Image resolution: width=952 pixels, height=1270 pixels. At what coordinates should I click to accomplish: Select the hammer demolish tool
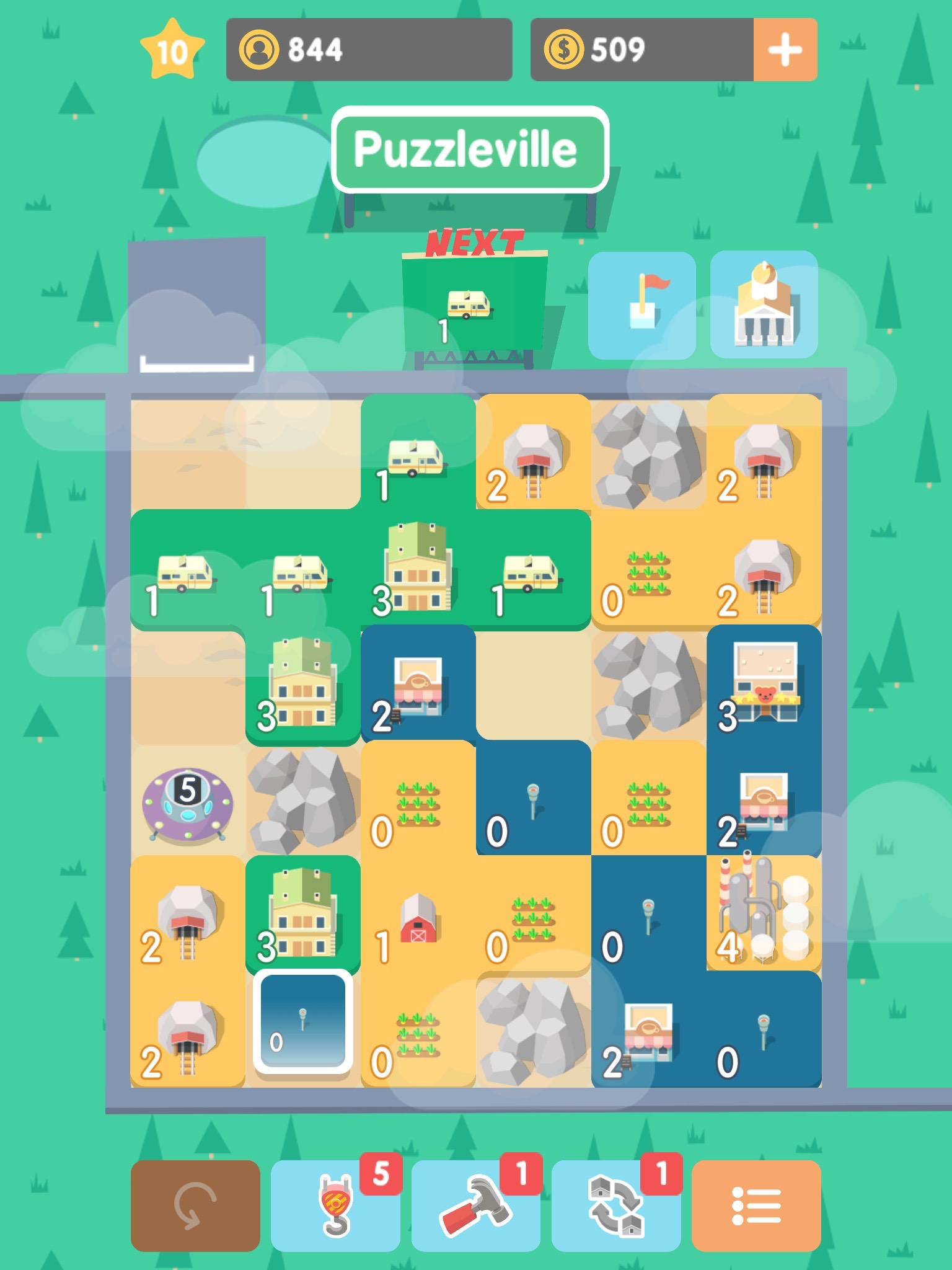coord(475,1206)
